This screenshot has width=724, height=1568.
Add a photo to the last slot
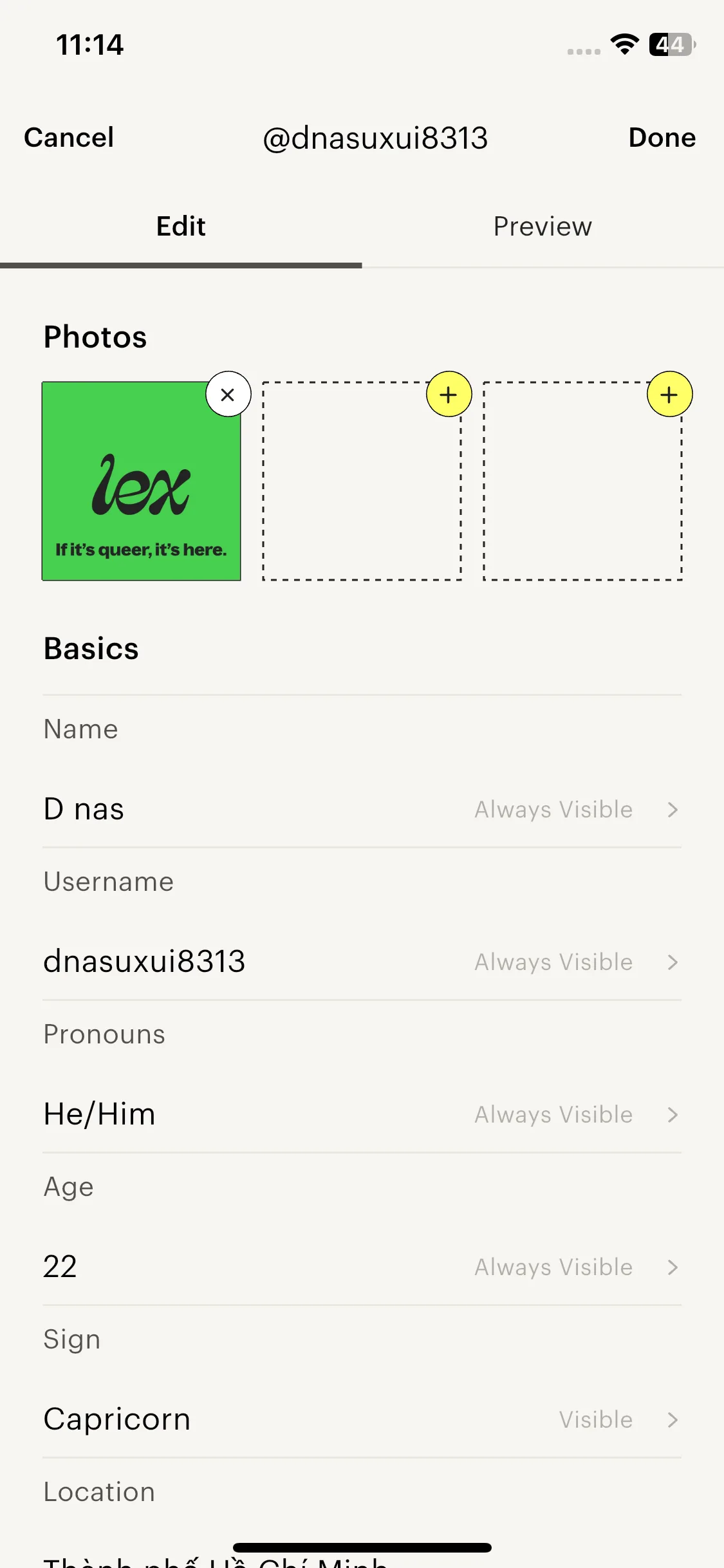(x=669, y=395)
